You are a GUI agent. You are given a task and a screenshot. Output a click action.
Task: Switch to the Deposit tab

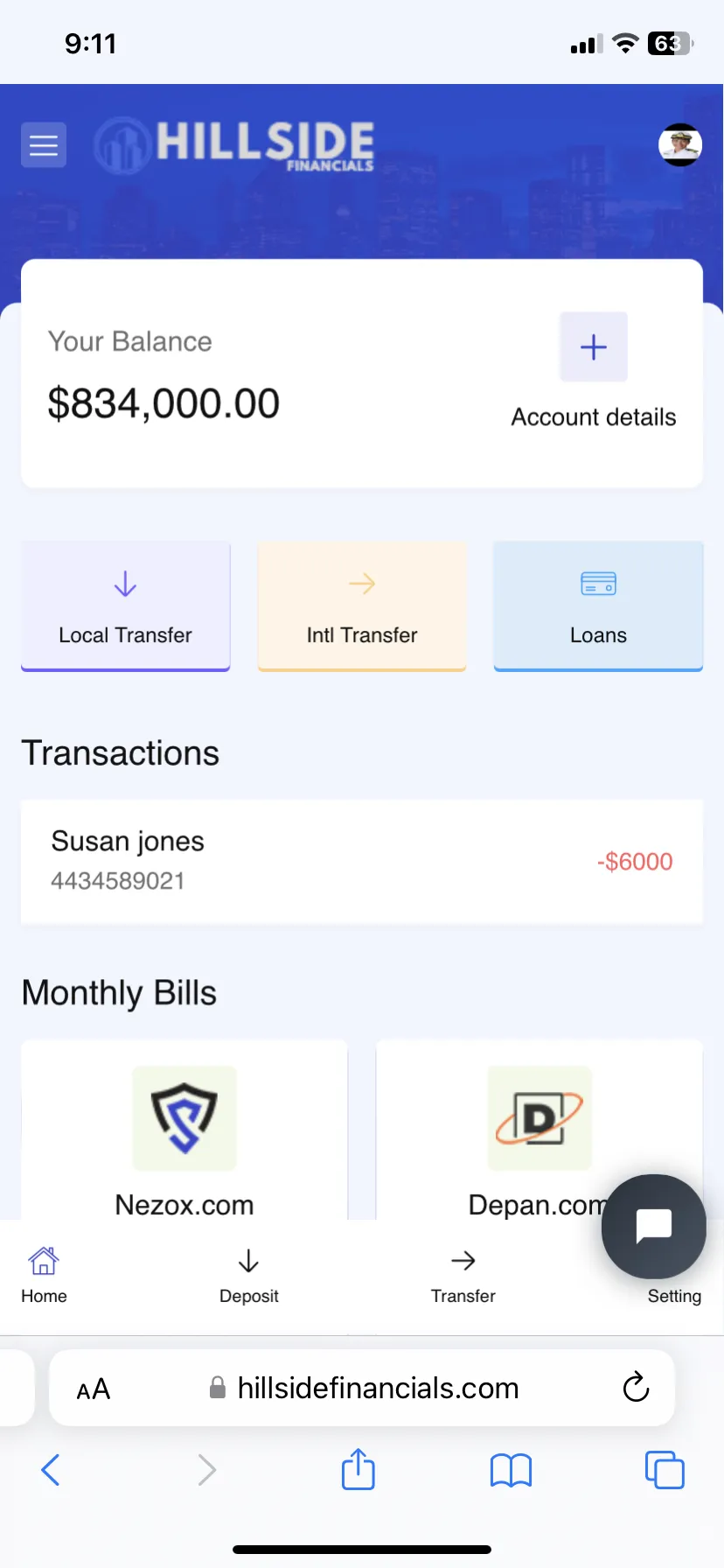[x=249, y=1276]
